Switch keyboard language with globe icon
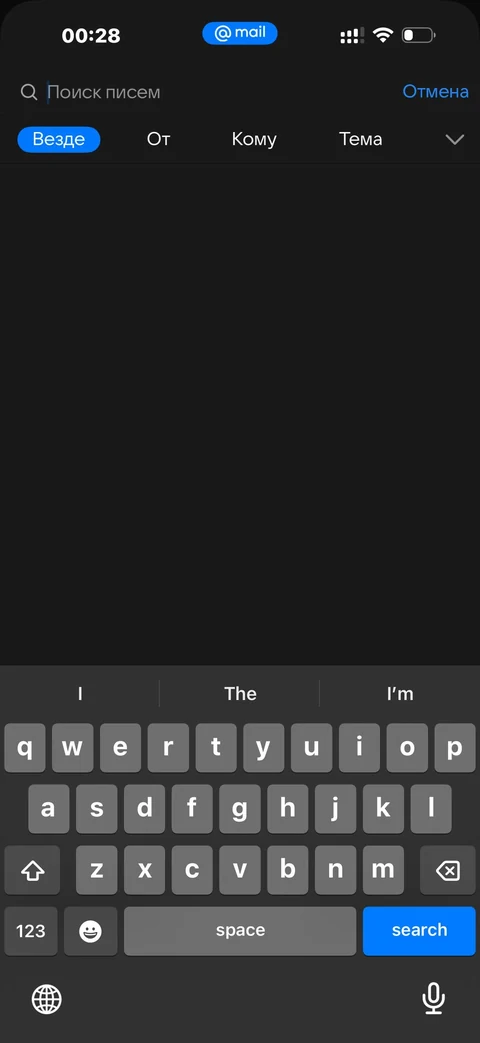This screenshot has width=480, height=1043. point(47,998)
